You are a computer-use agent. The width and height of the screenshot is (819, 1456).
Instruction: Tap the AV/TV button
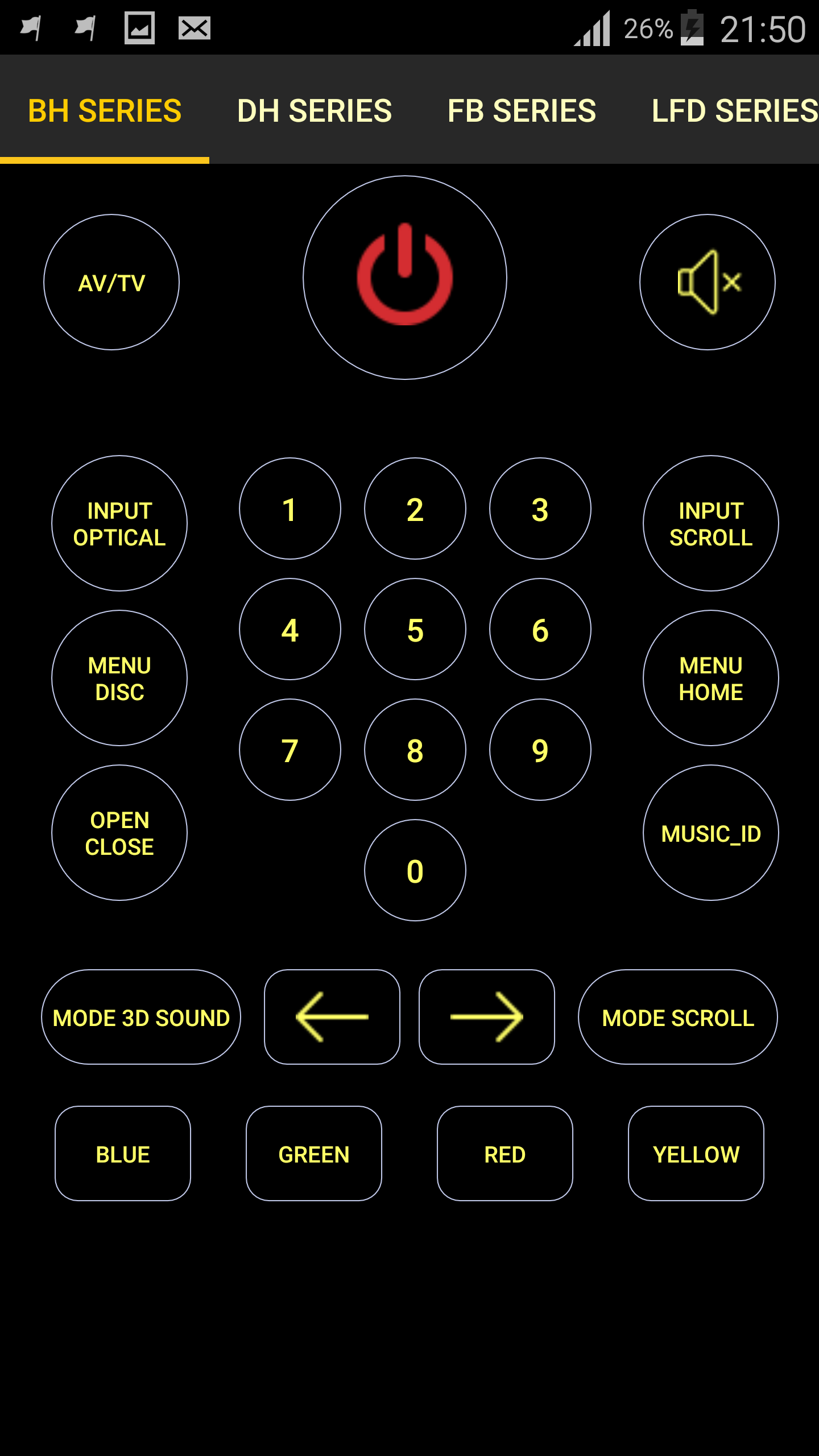pyautogui.click(x=111, y=282)
